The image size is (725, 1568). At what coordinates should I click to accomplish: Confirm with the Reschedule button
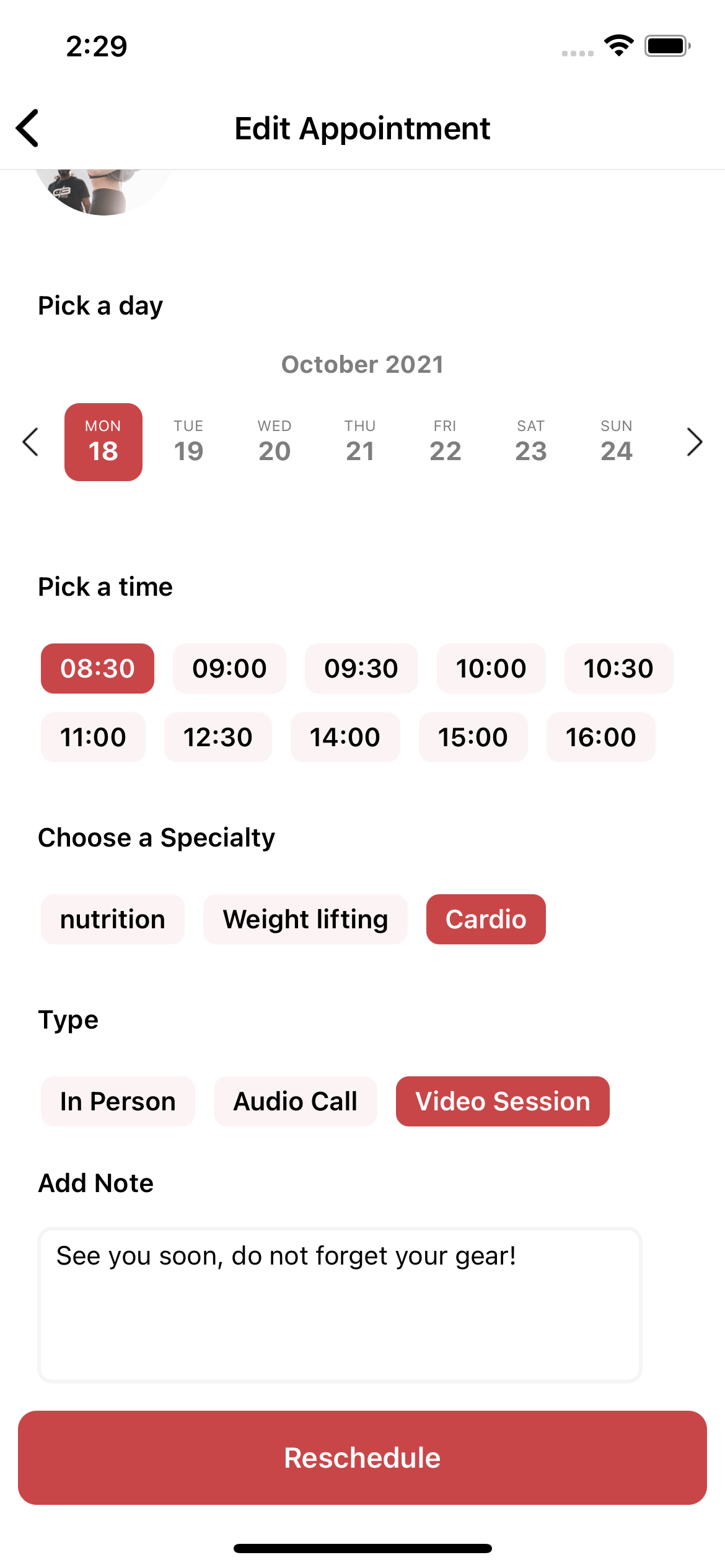(x=362, y=1458)
